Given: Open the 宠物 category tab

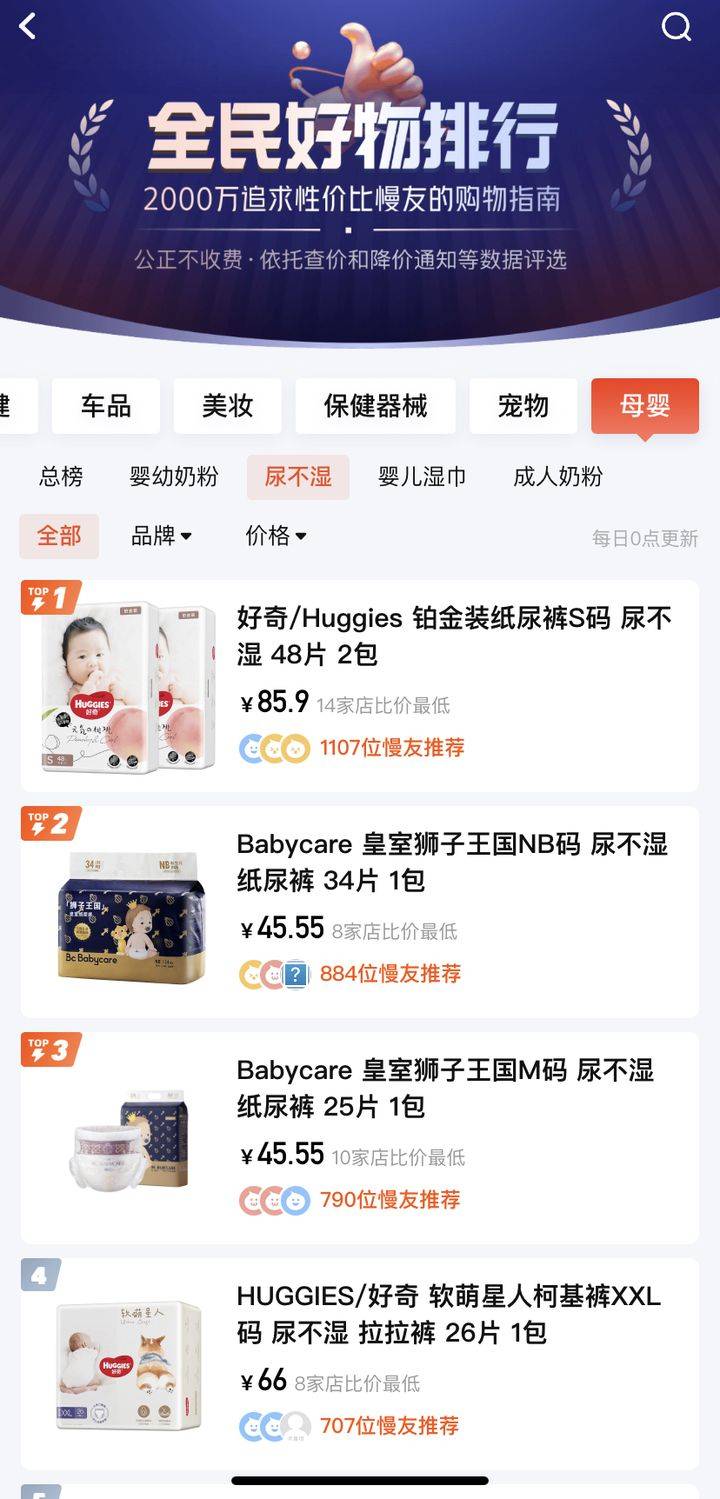Looking at the screenshot, I should [523, 406].
